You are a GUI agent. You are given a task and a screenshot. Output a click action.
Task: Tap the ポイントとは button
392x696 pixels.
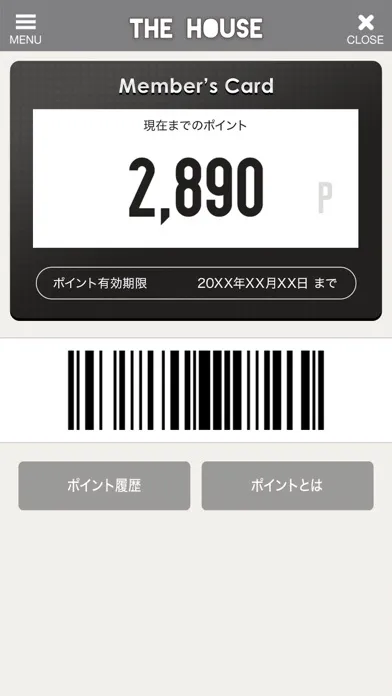click(287, 486)
